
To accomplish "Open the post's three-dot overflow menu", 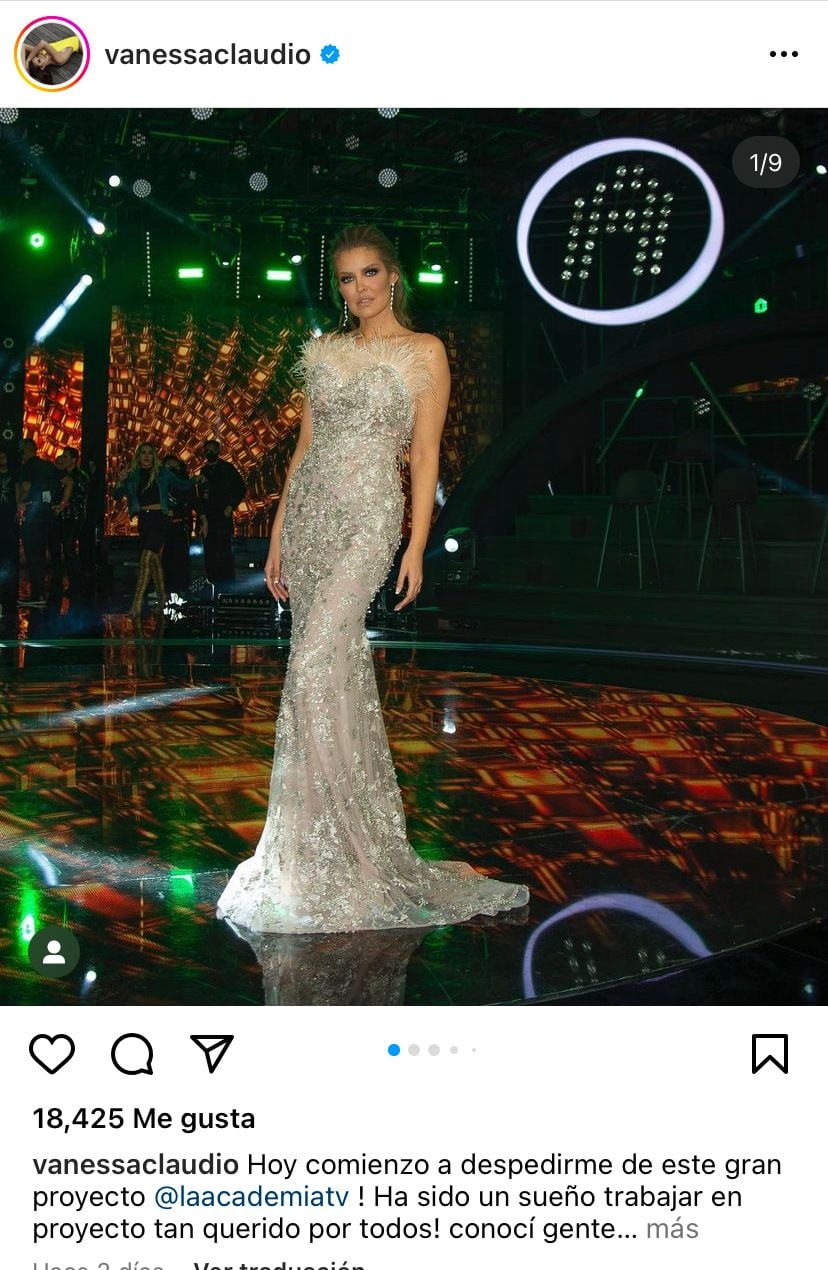I will point(783,55).
